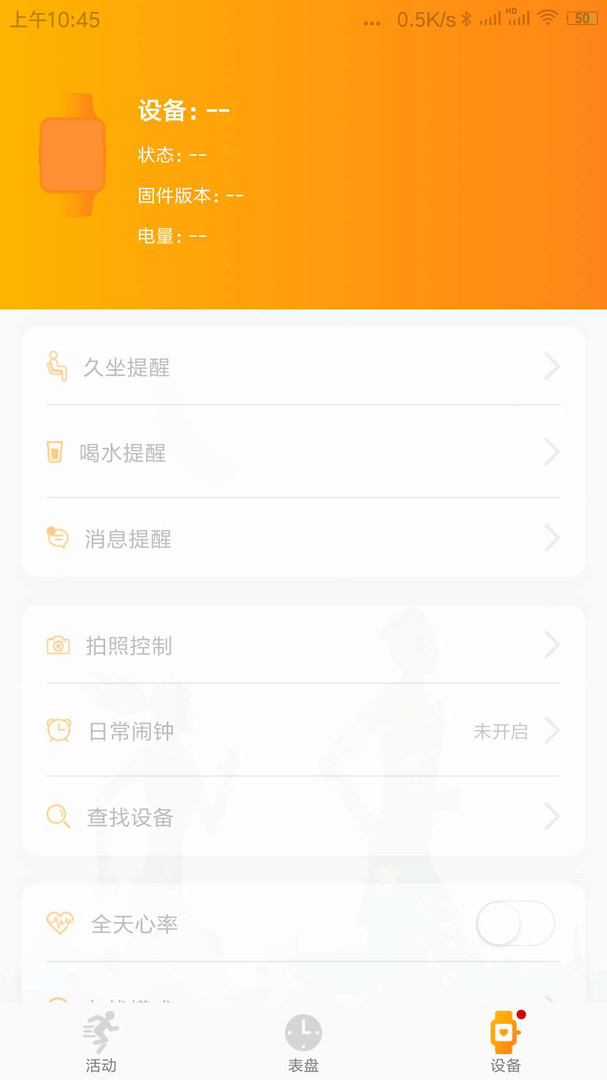Open the 喝水提醒 drink water reminder
This screenshot has height=1080, width=607.
[302, 453]
